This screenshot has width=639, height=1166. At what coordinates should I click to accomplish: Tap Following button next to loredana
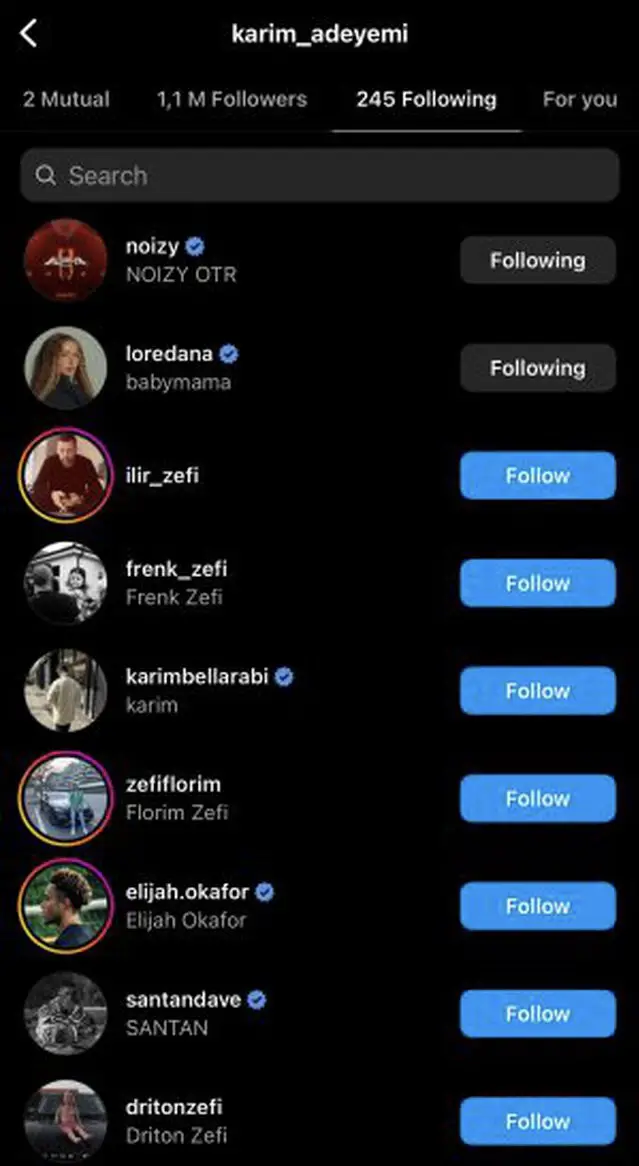537,368
